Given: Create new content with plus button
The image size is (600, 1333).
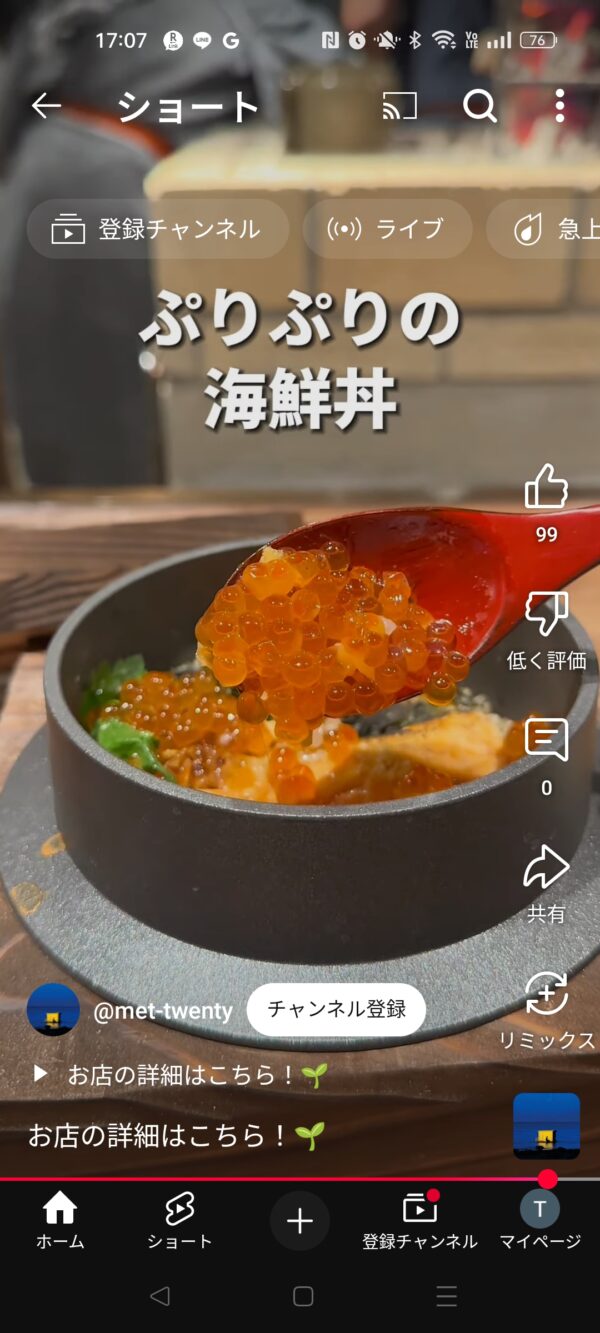Looking at the screenshot, I should 300,1221.
